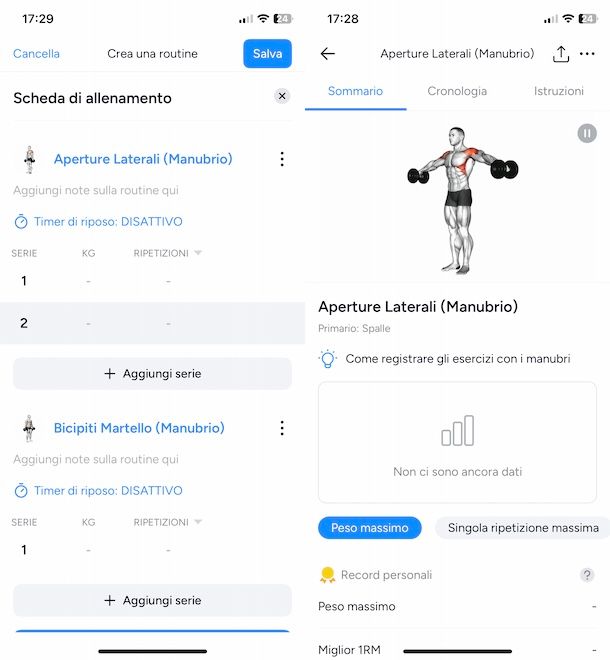Share the Aperture Laterali exercise
610x660 pixels.
click(560, 54)
